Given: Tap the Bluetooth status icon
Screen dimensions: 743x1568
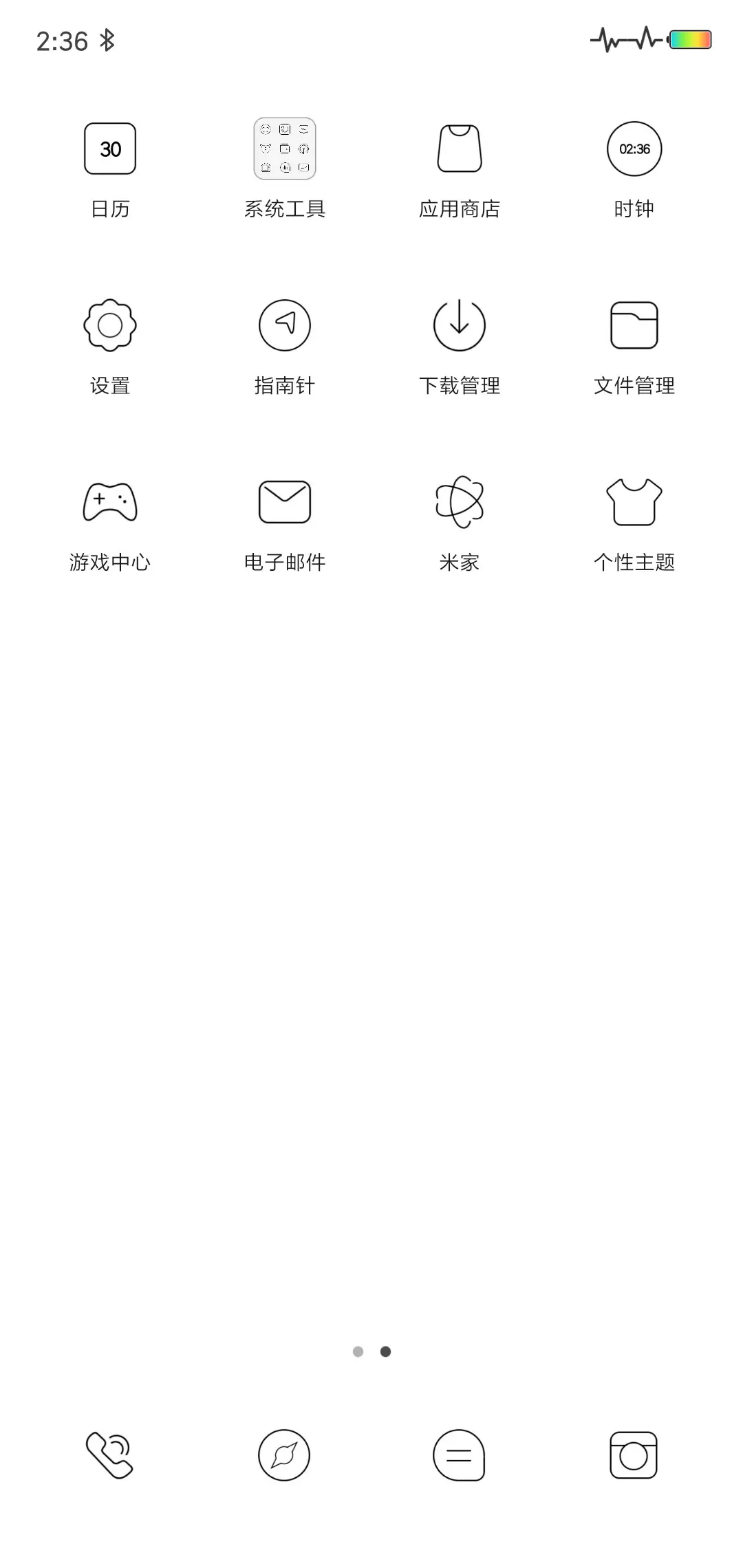Looking at the screenshot, I should point(108,41).
